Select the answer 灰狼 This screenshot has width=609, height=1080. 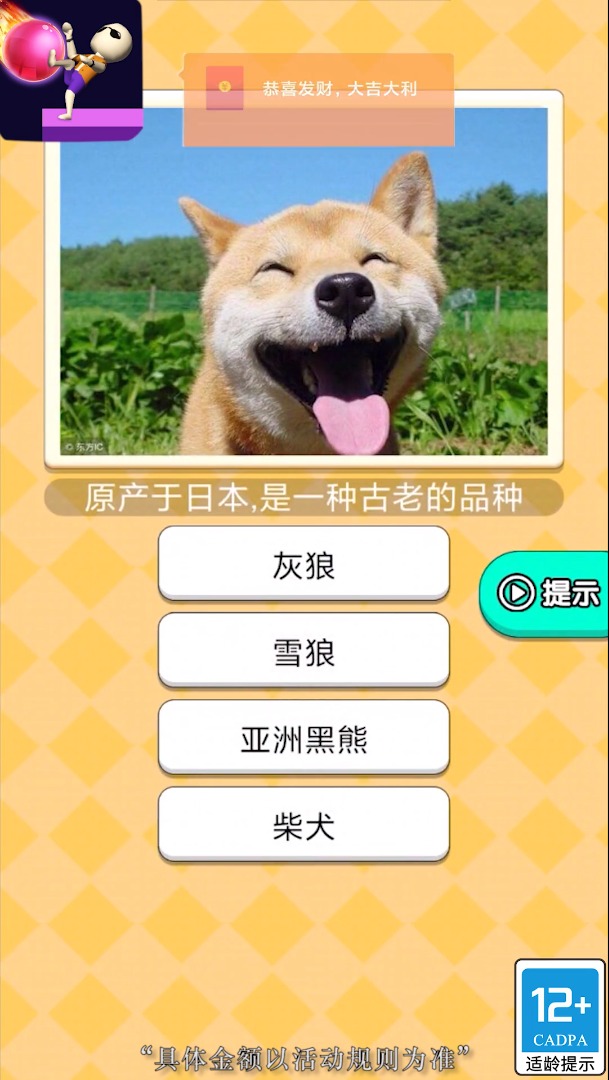pyautogui.click(x=303, y=564)
